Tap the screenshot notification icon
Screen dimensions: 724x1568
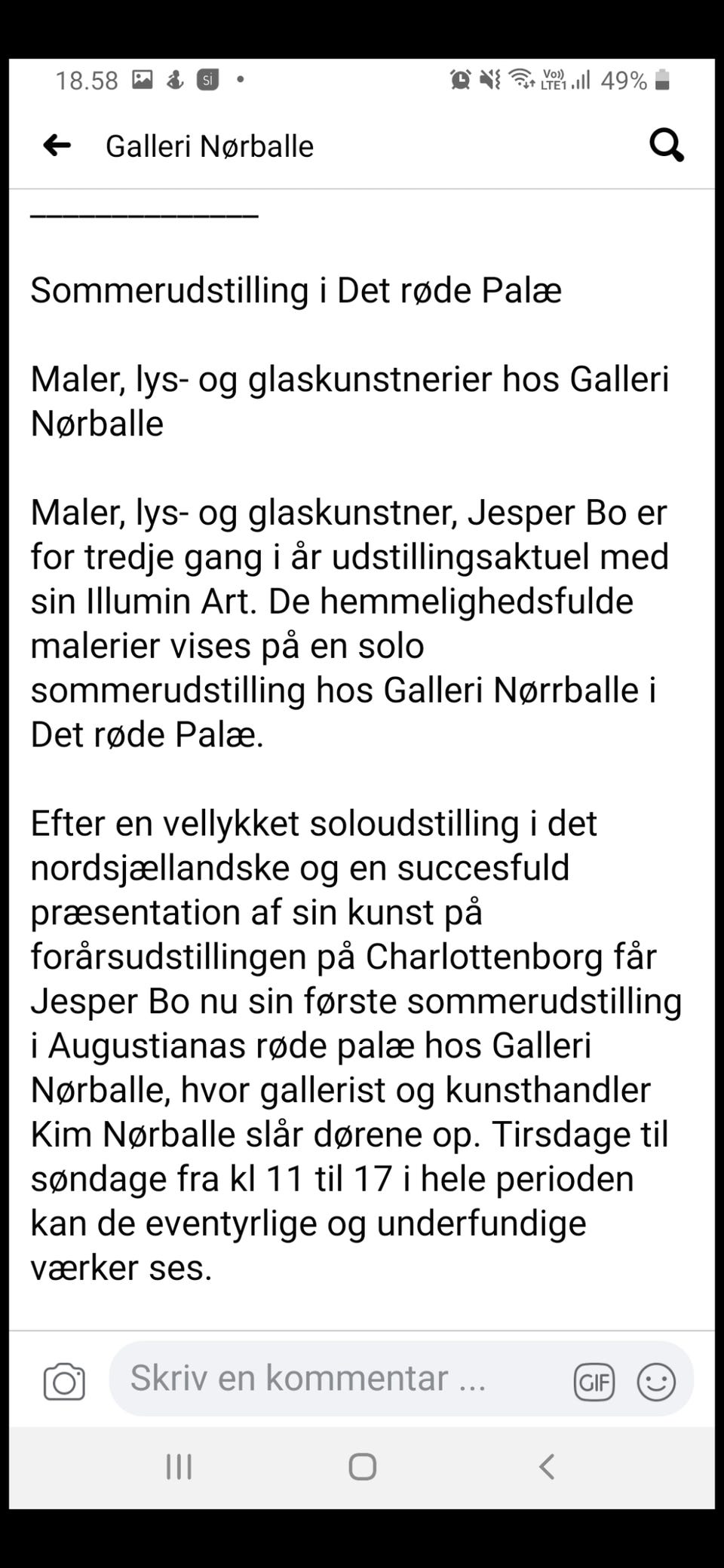click(x=142, y=78)
